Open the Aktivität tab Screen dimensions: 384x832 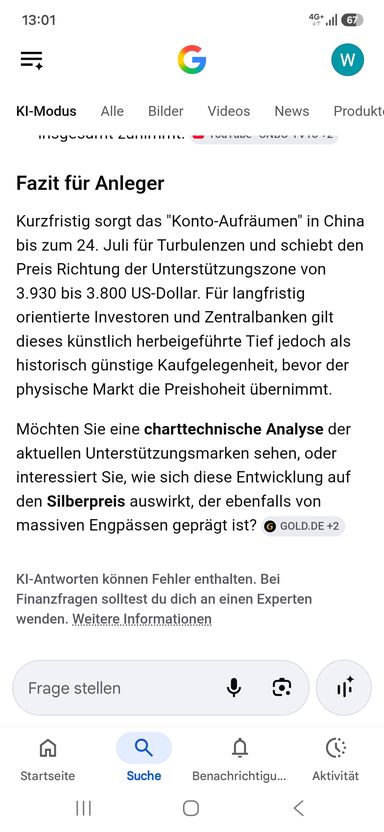[335, 760]
